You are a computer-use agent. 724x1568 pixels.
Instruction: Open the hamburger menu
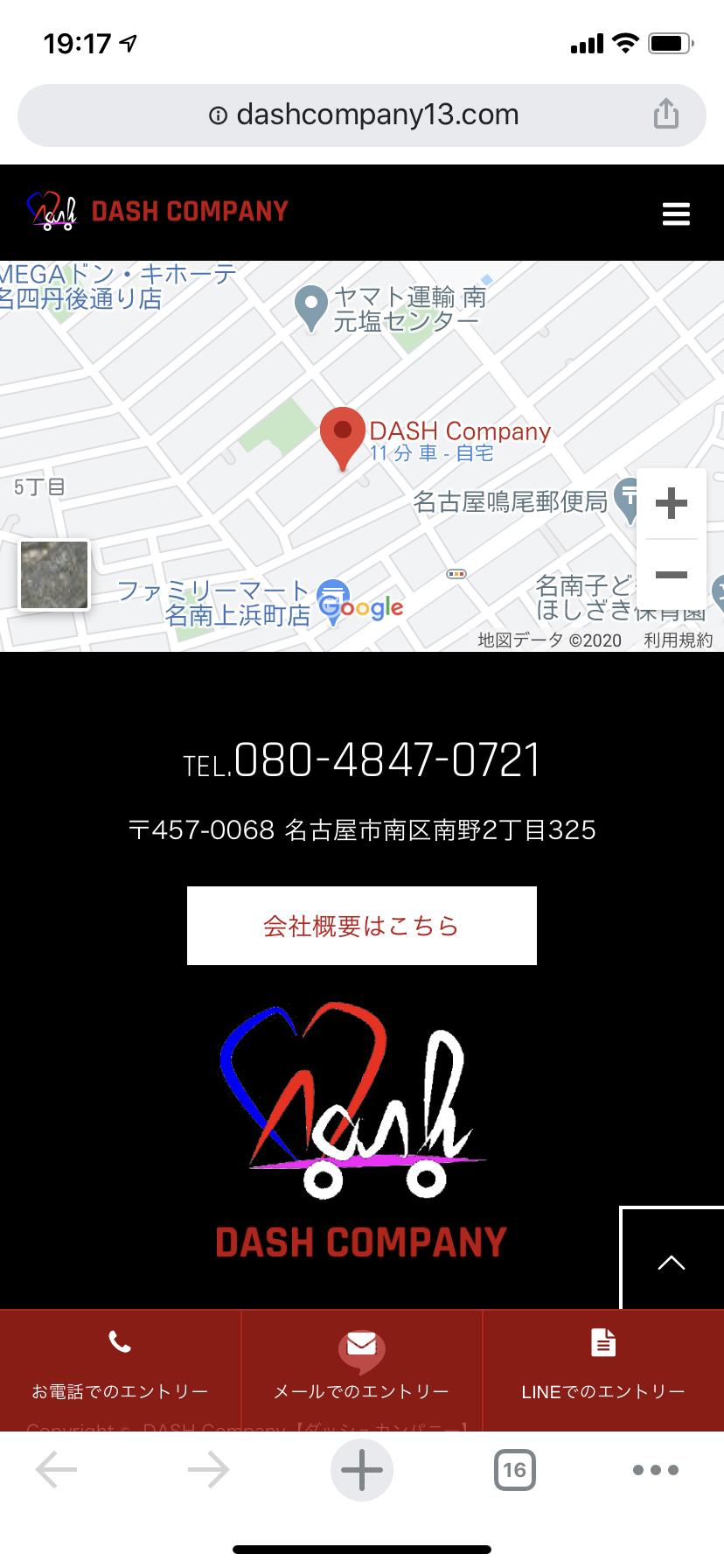click(x=676, y=213)
